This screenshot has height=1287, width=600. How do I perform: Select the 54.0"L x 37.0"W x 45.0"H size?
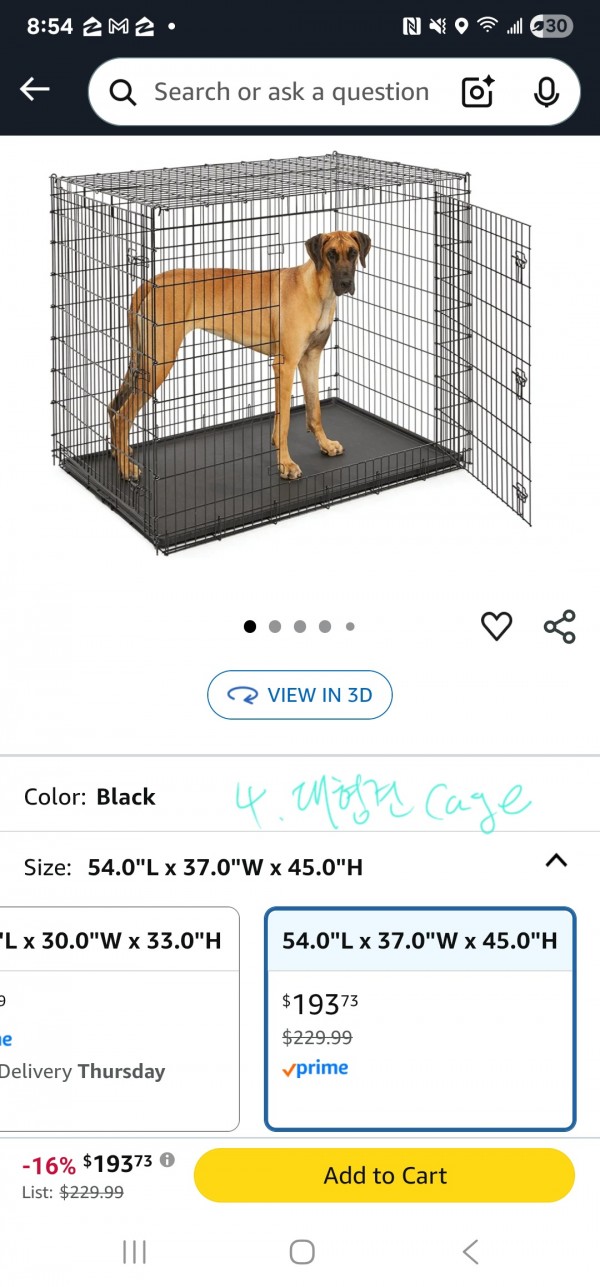(x=420, y=1018)
